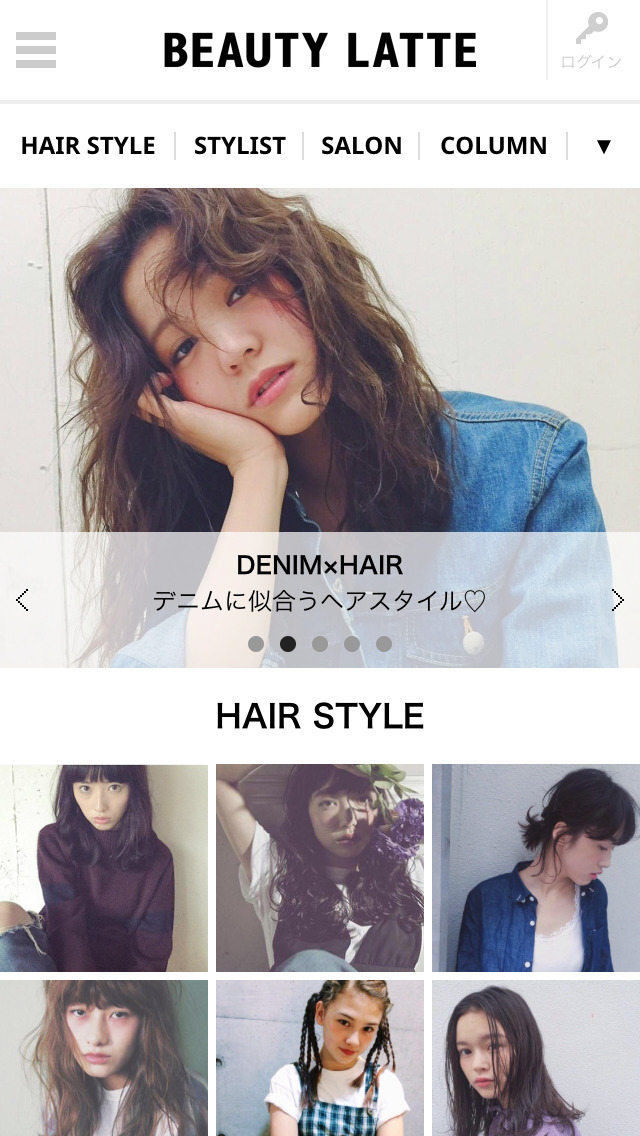Tap the login key icon

pyautogui.click(x=591, y=40)
